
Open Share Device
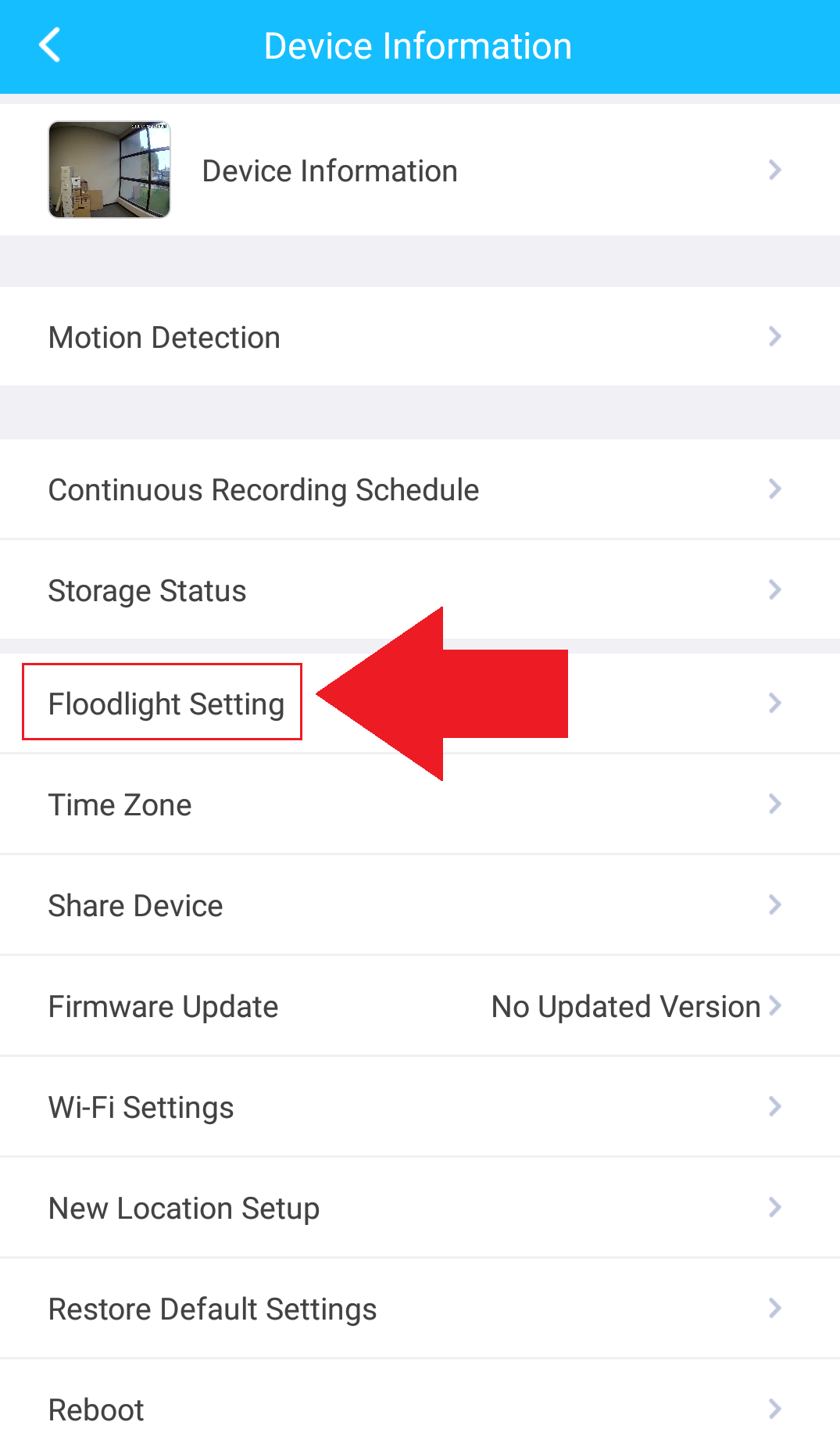click(420, 905)
